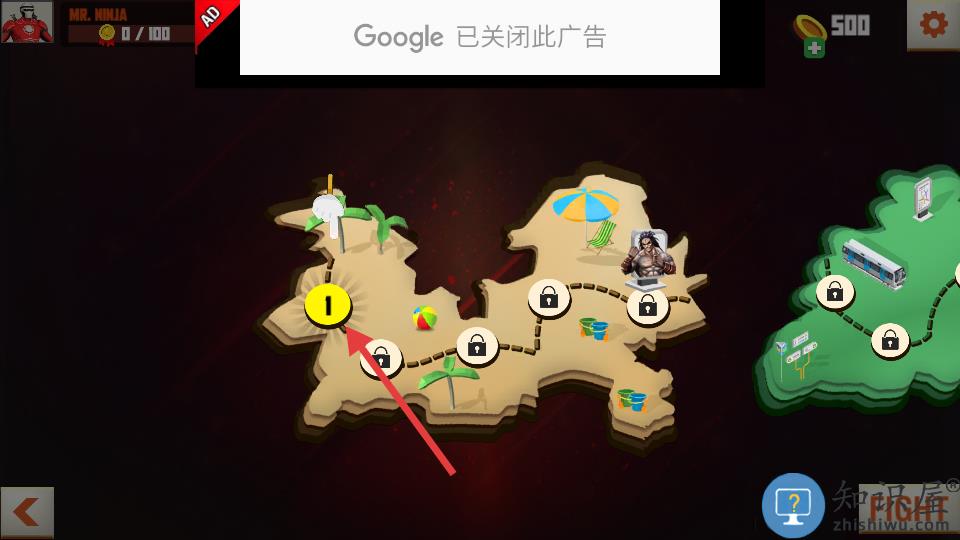960x540 pixels.
Task: Open Mr. Ninja profile avatar
Action: [27, 24]
